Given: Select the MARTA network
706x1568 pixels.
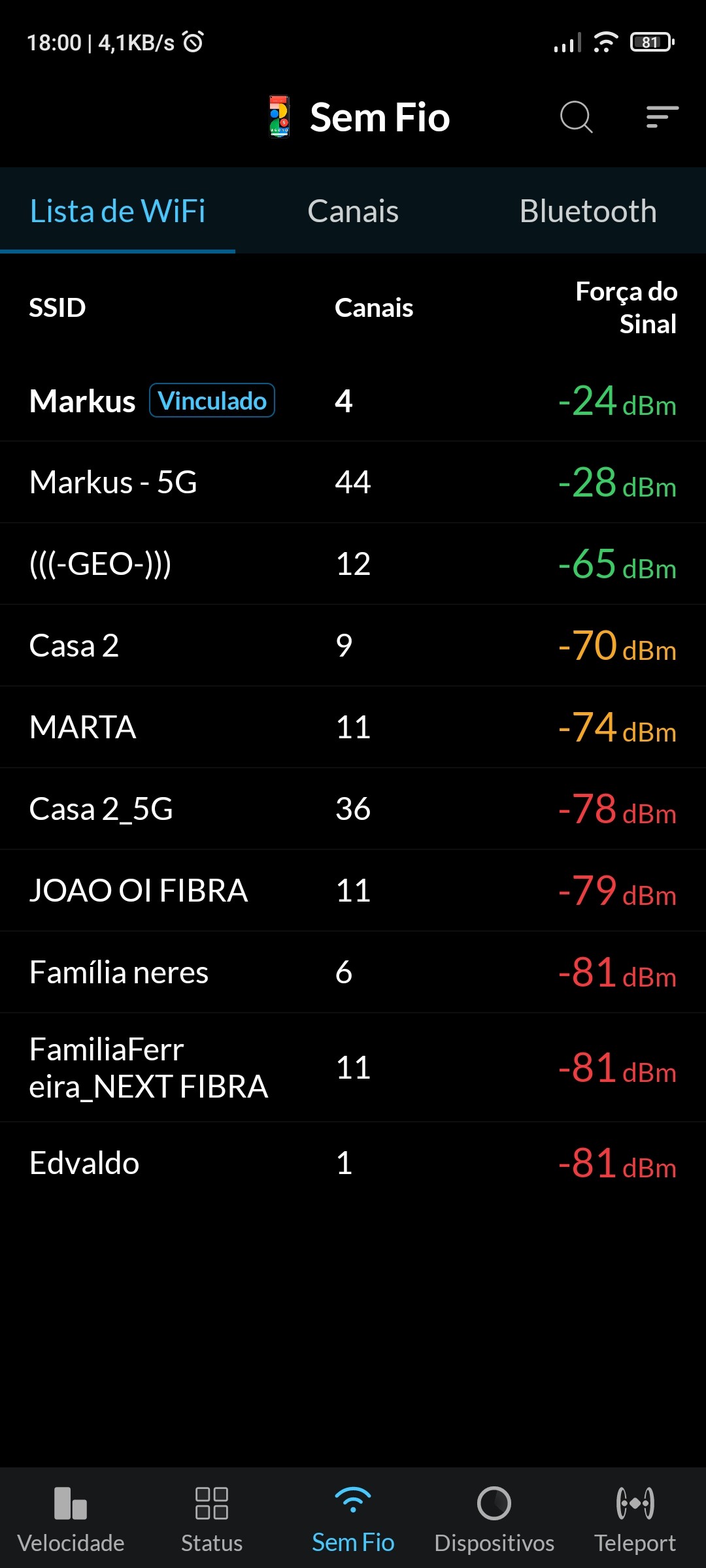Looking at the screenshot, I should [353, 727].
